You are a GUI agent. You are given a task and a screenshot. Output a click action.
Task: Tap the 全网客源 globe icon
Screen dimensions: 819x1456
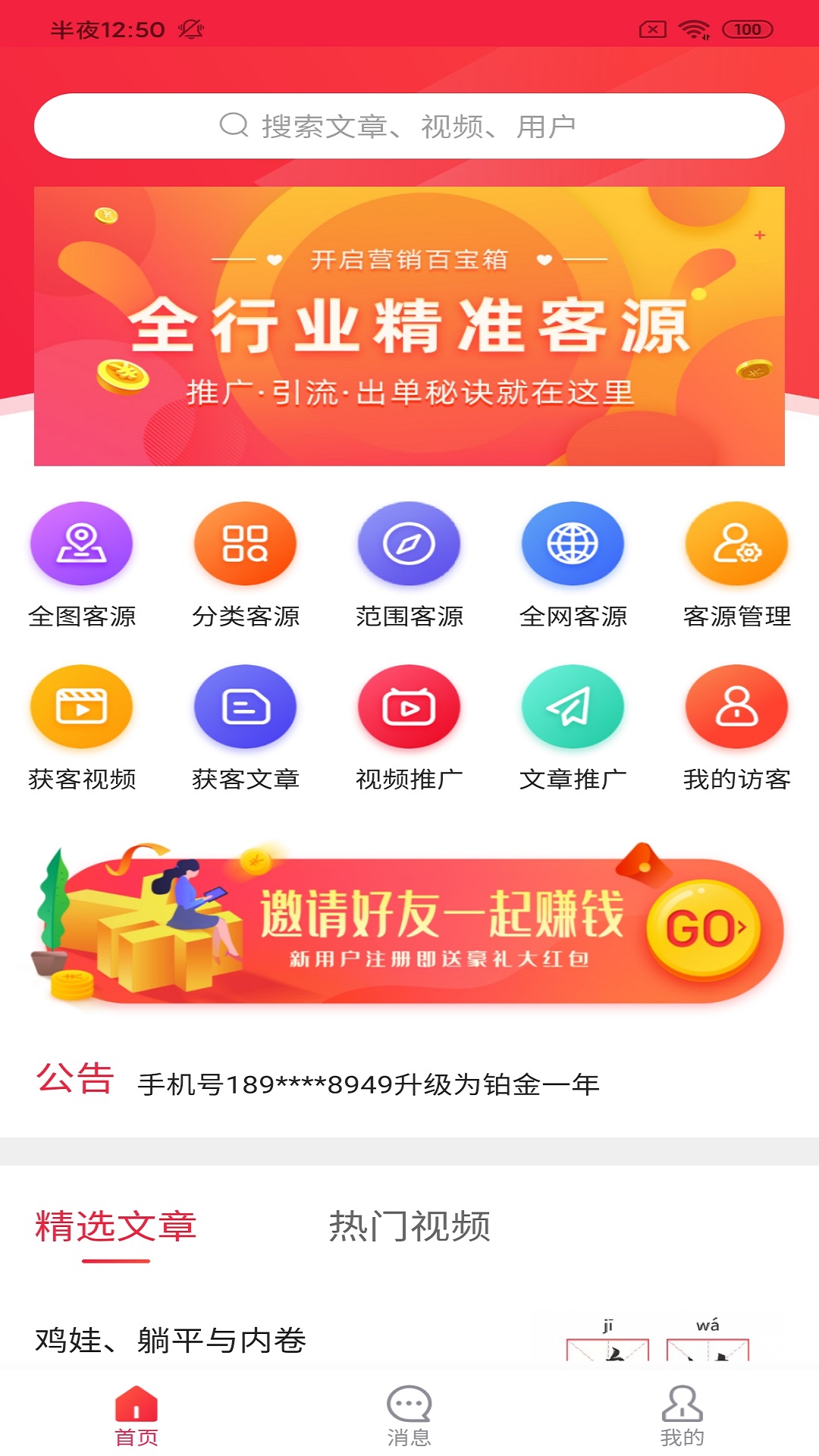(x=573, y=544)
